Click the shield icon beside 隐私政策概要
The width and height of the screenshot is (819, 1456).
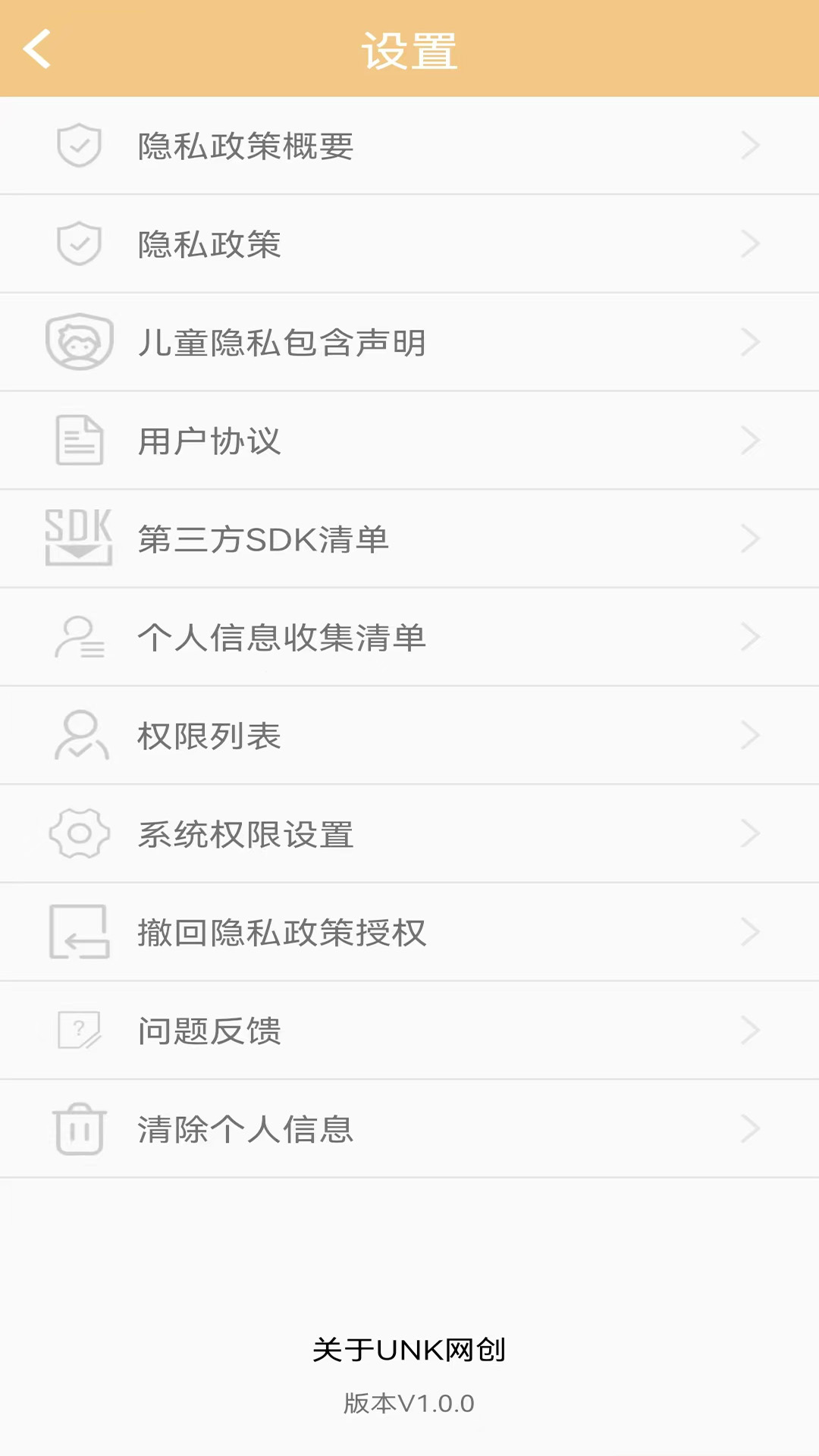(79, 146)
